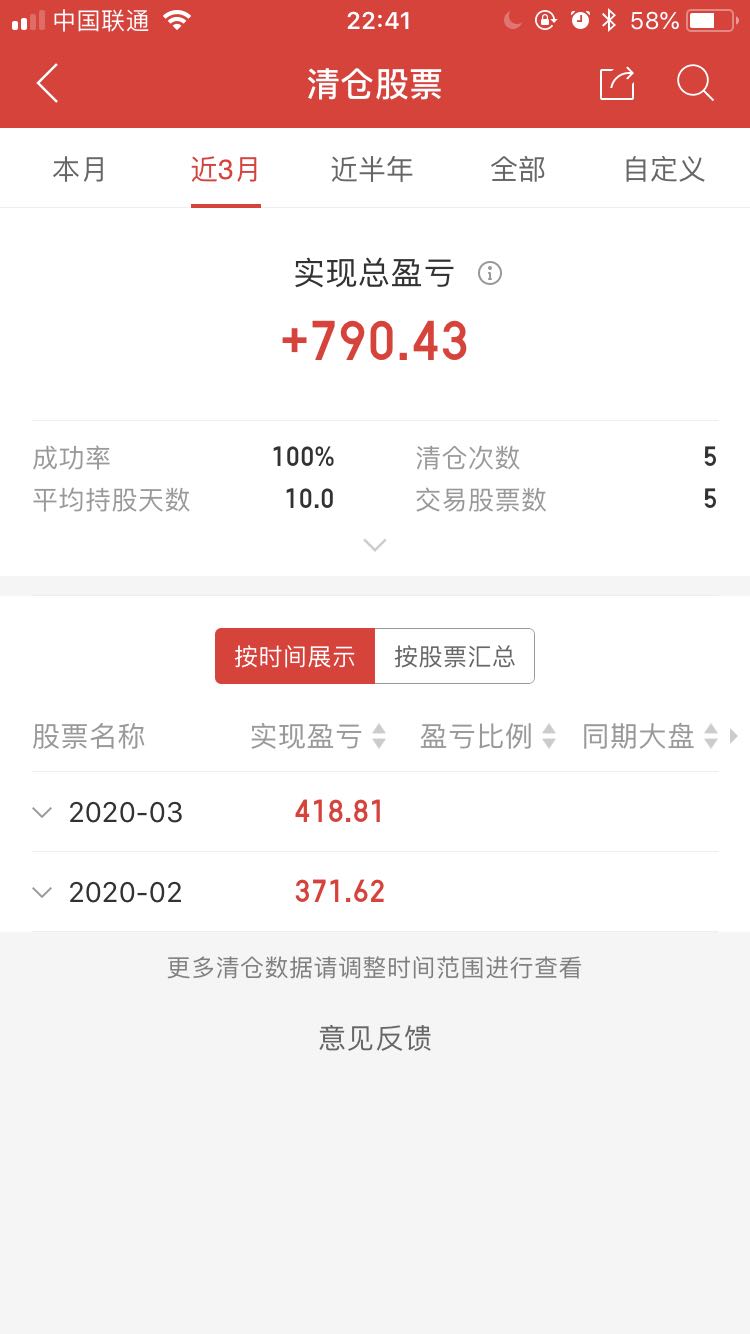
Task: Select the 近3月 tab
Action: 226,169
